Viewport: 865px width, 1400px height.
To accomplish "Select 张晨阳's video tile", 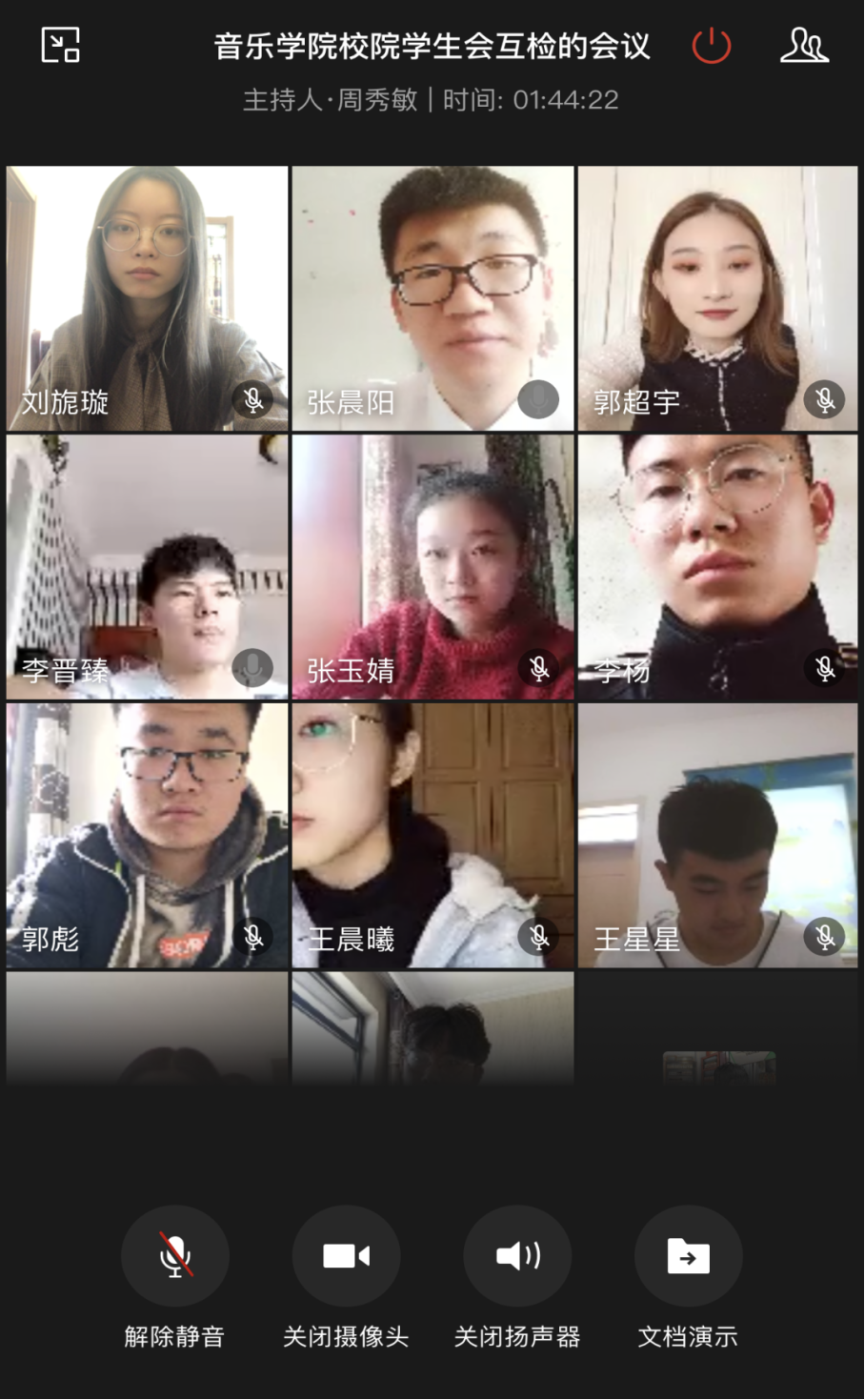I will click(x=432, y=298).
